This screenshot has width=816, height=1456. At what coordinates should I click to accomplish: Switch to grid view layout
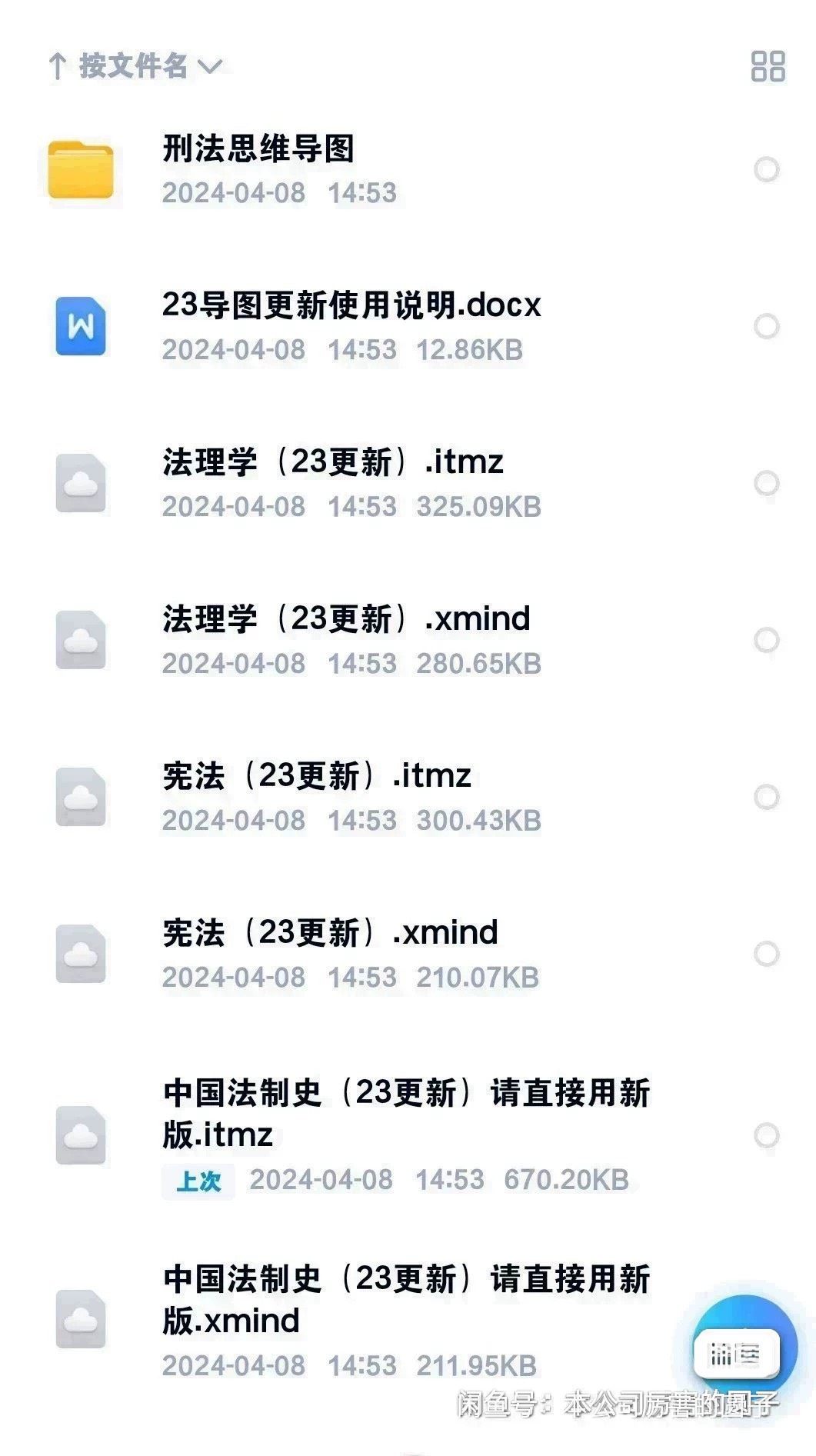click(768, 66)
